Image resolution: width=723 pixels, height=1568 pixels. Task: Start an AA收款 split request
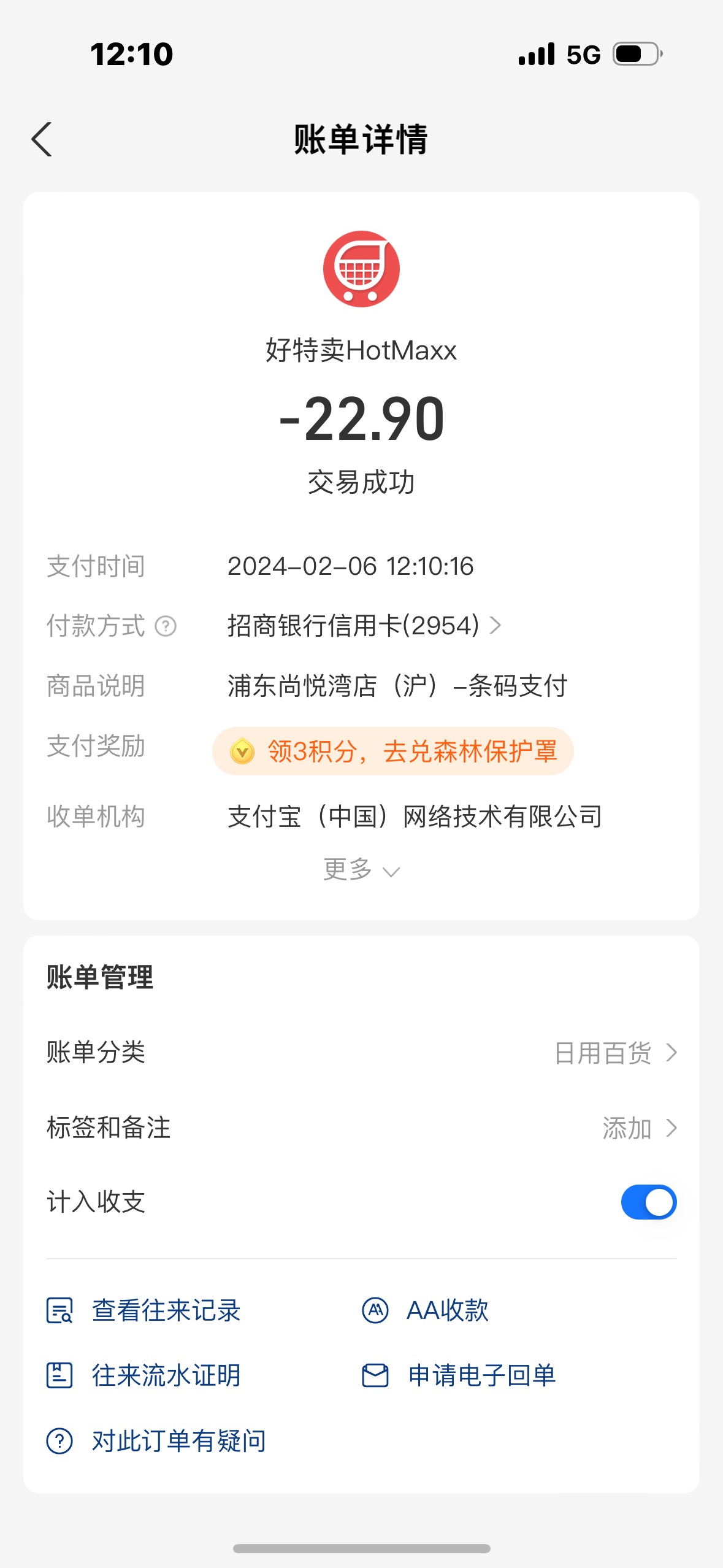tap(425, 1310)
